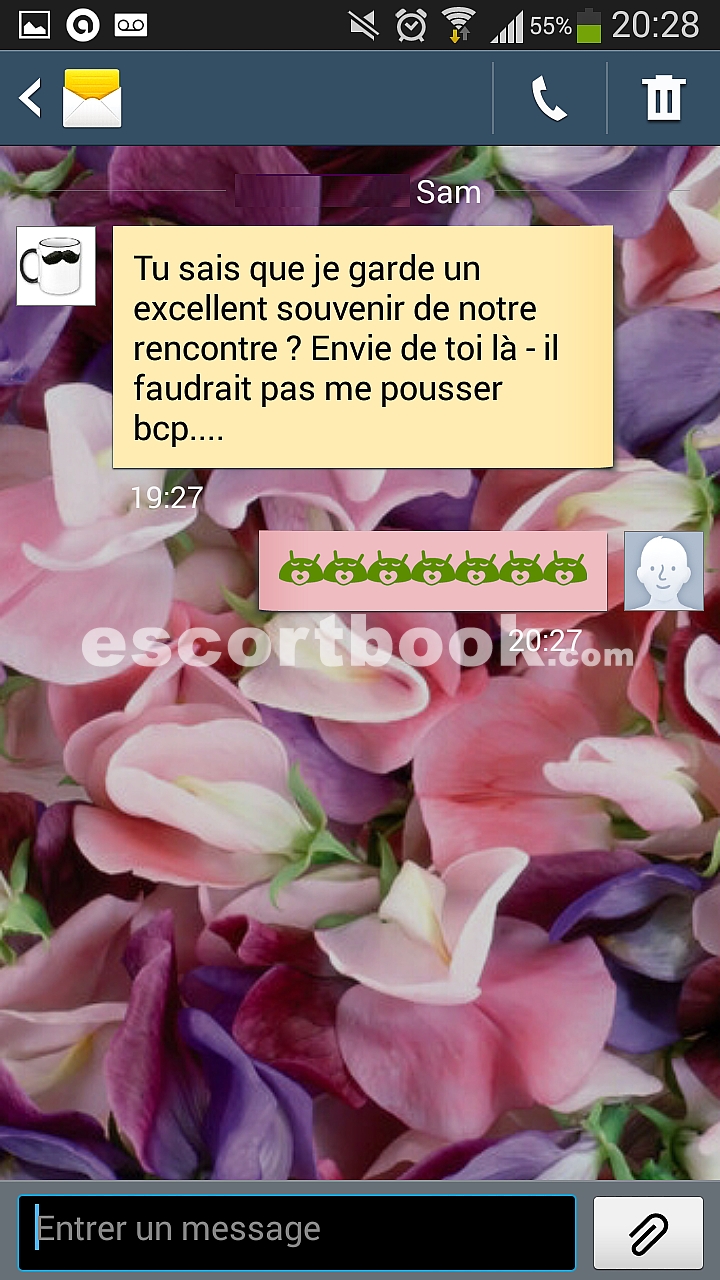This screenshot has height=1280, width=720.
Task: Go back via the envelope arrow
Action: tap(70, 98)
